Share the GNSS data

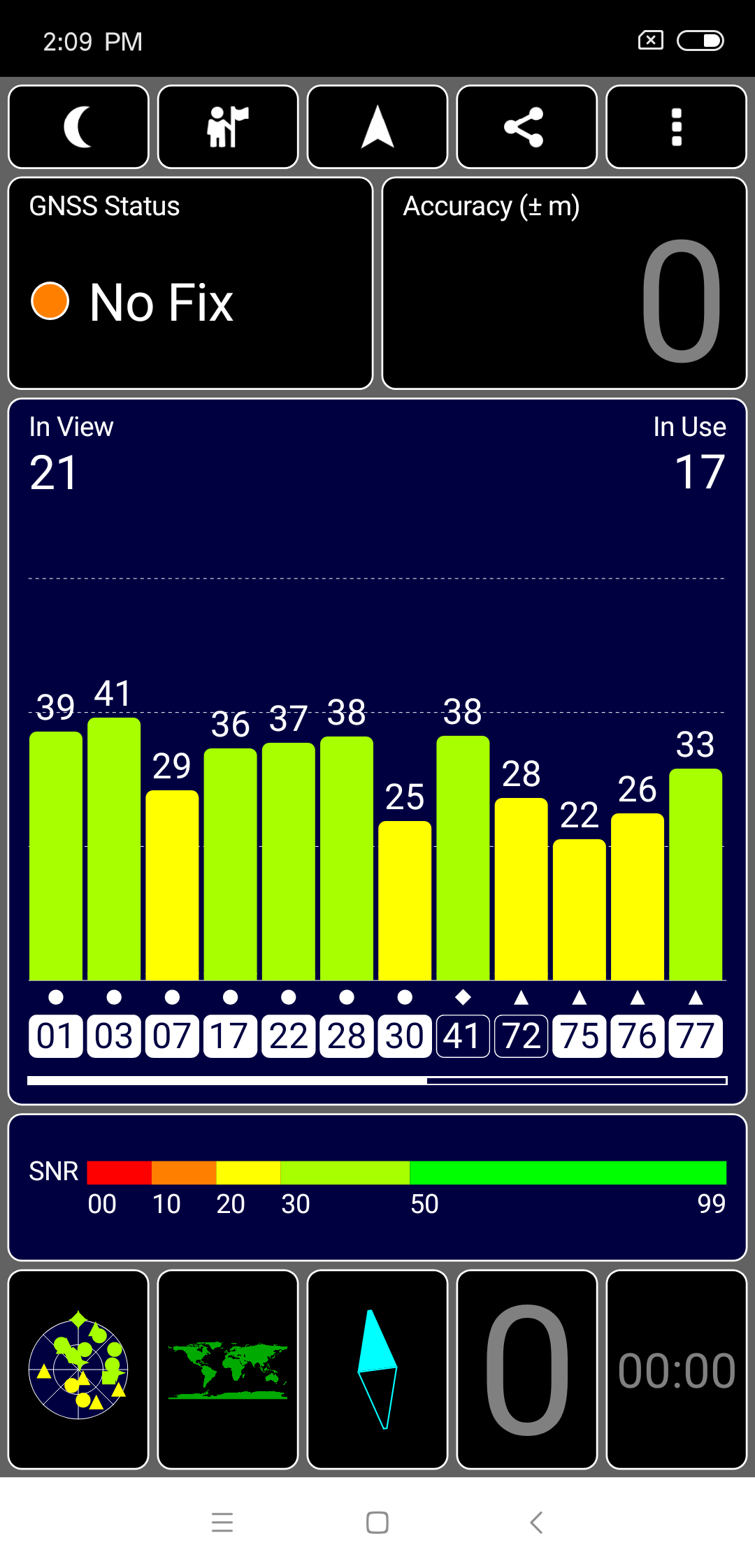526,127
